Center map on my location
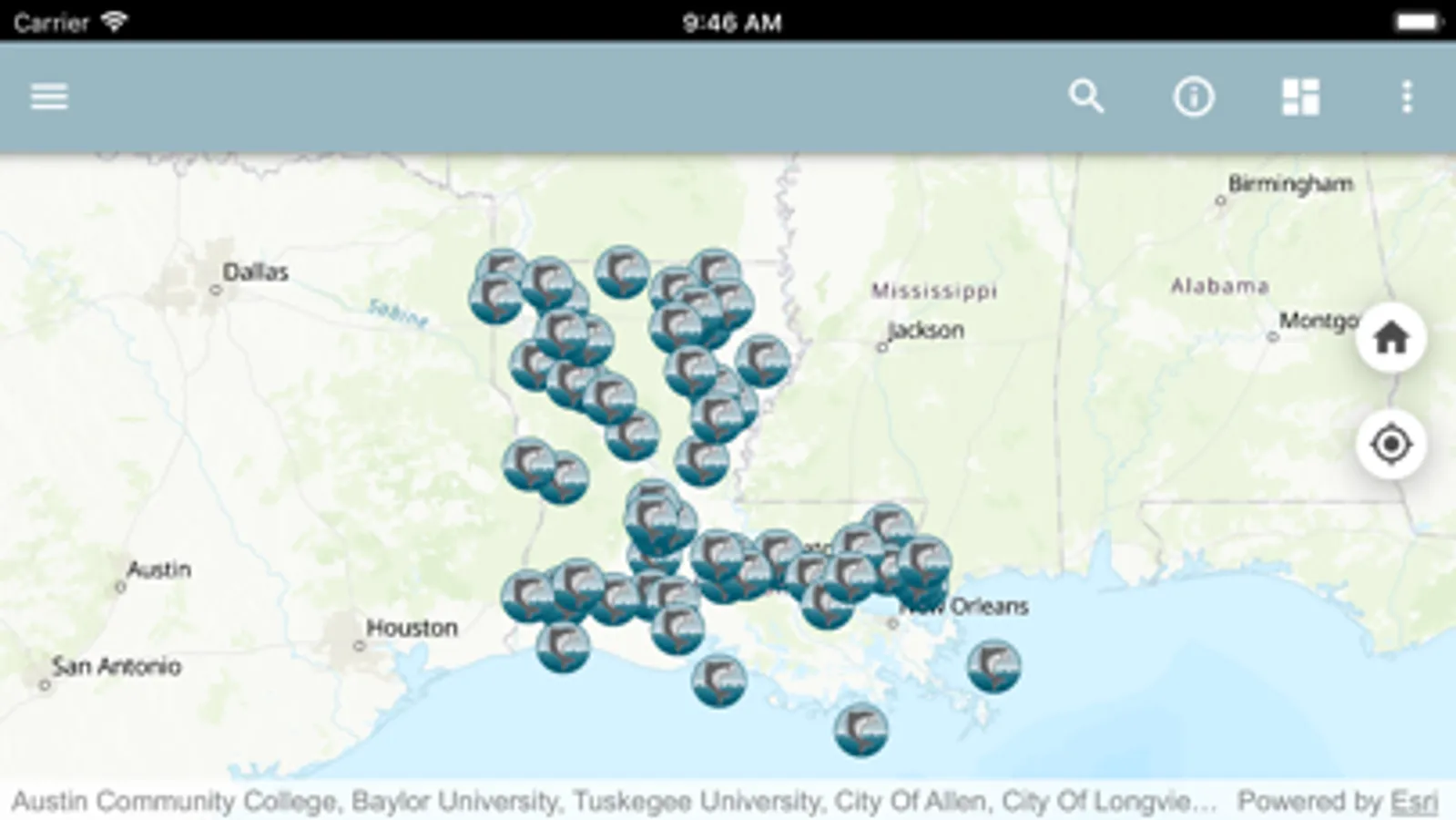 click(x=1390, y=445)
